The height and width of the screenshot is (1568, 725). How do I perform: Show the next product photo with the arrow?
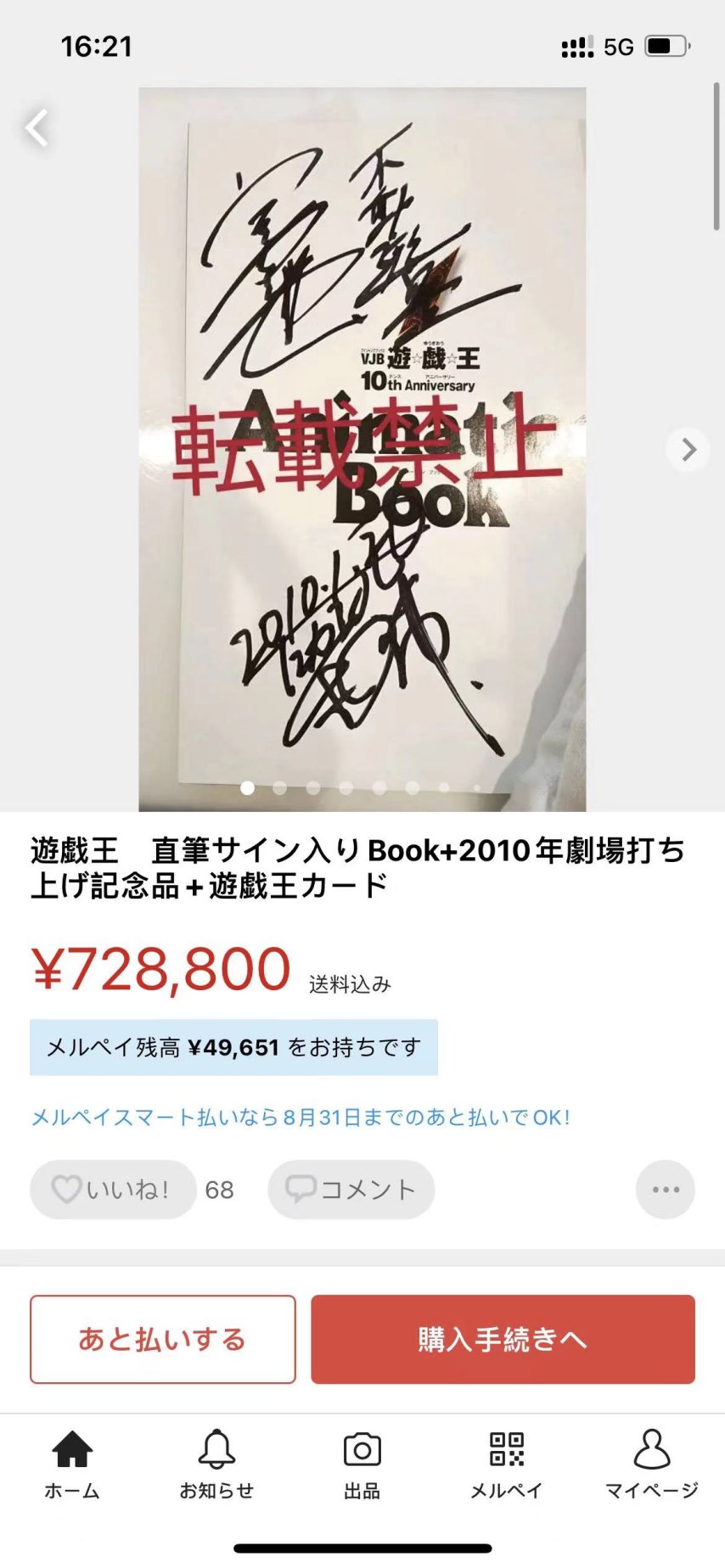[x=688, y=449]
